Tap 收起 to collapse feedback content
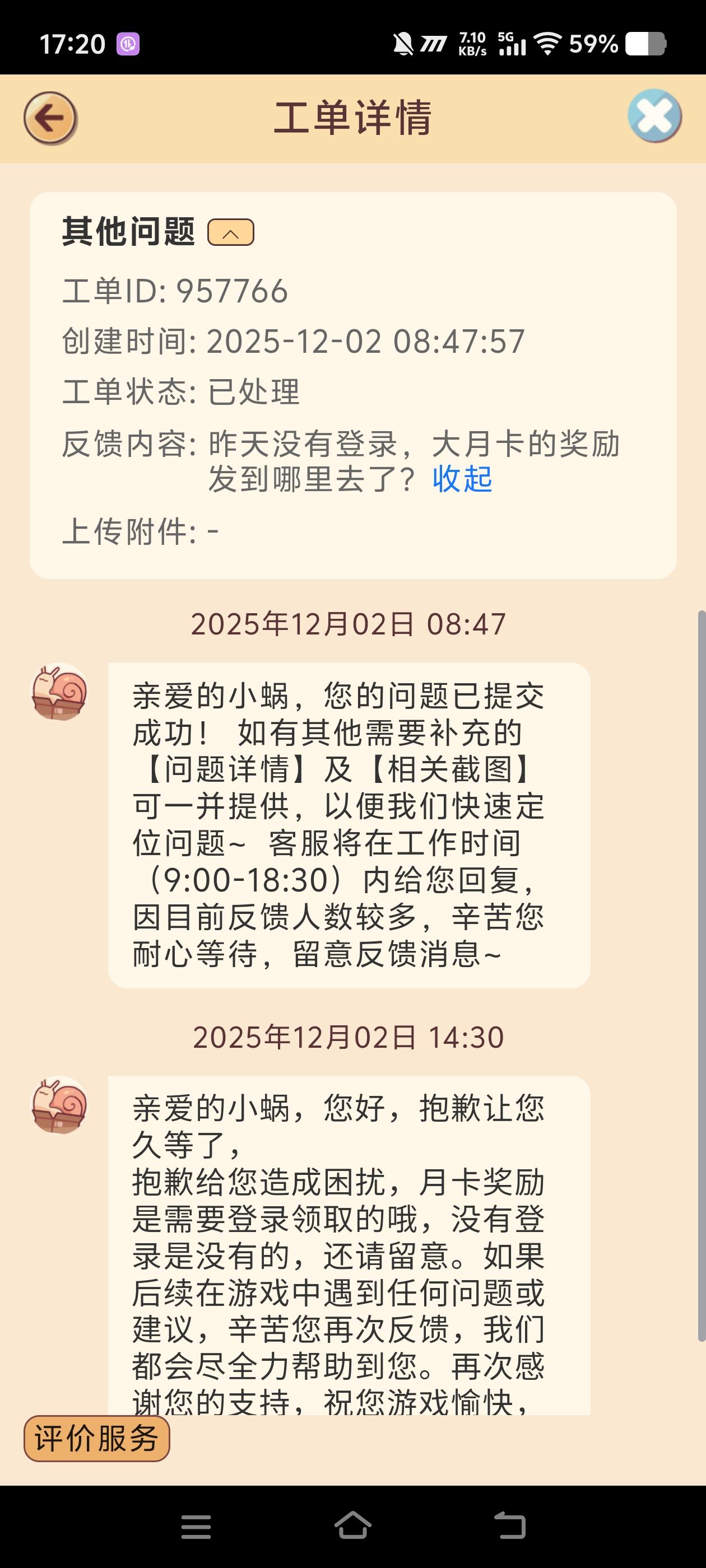Screen dimensions: 706x1568 pos(462,479)
